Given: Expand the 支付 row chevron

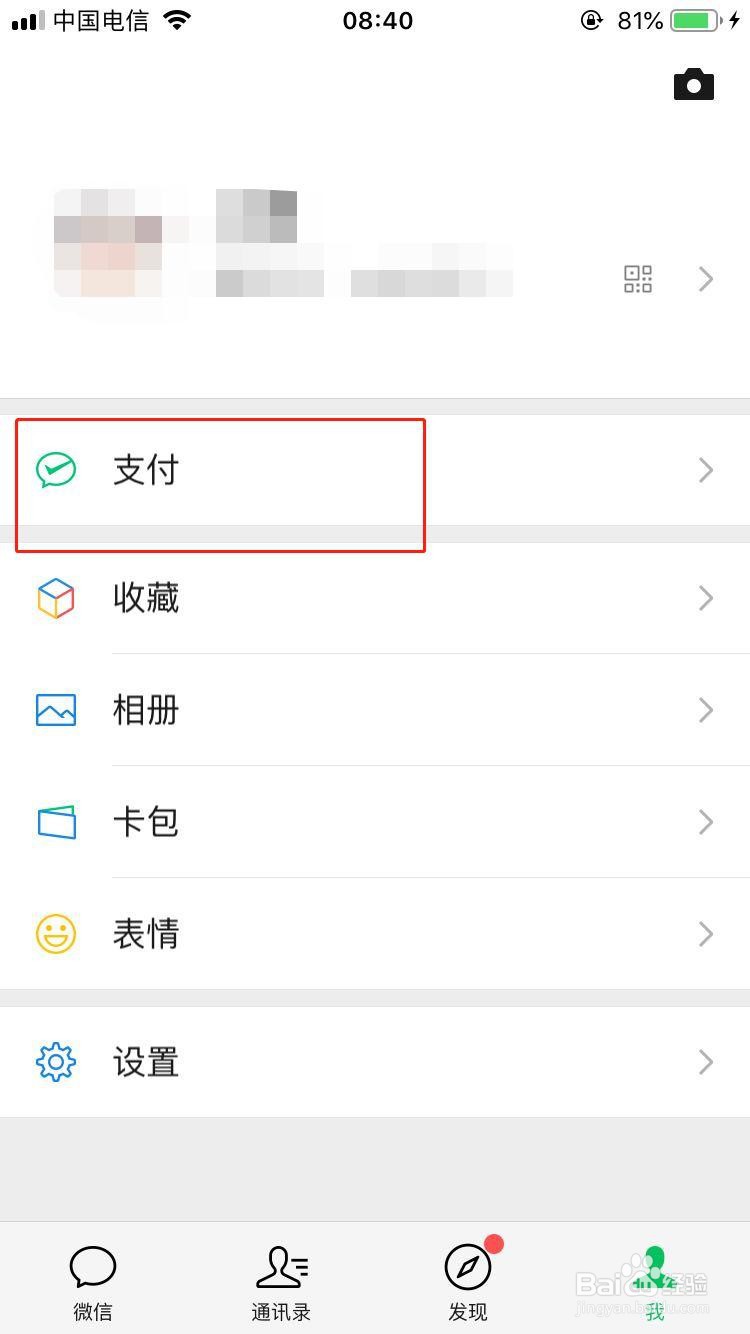Looking at the screenshot, I should [706, 470].
